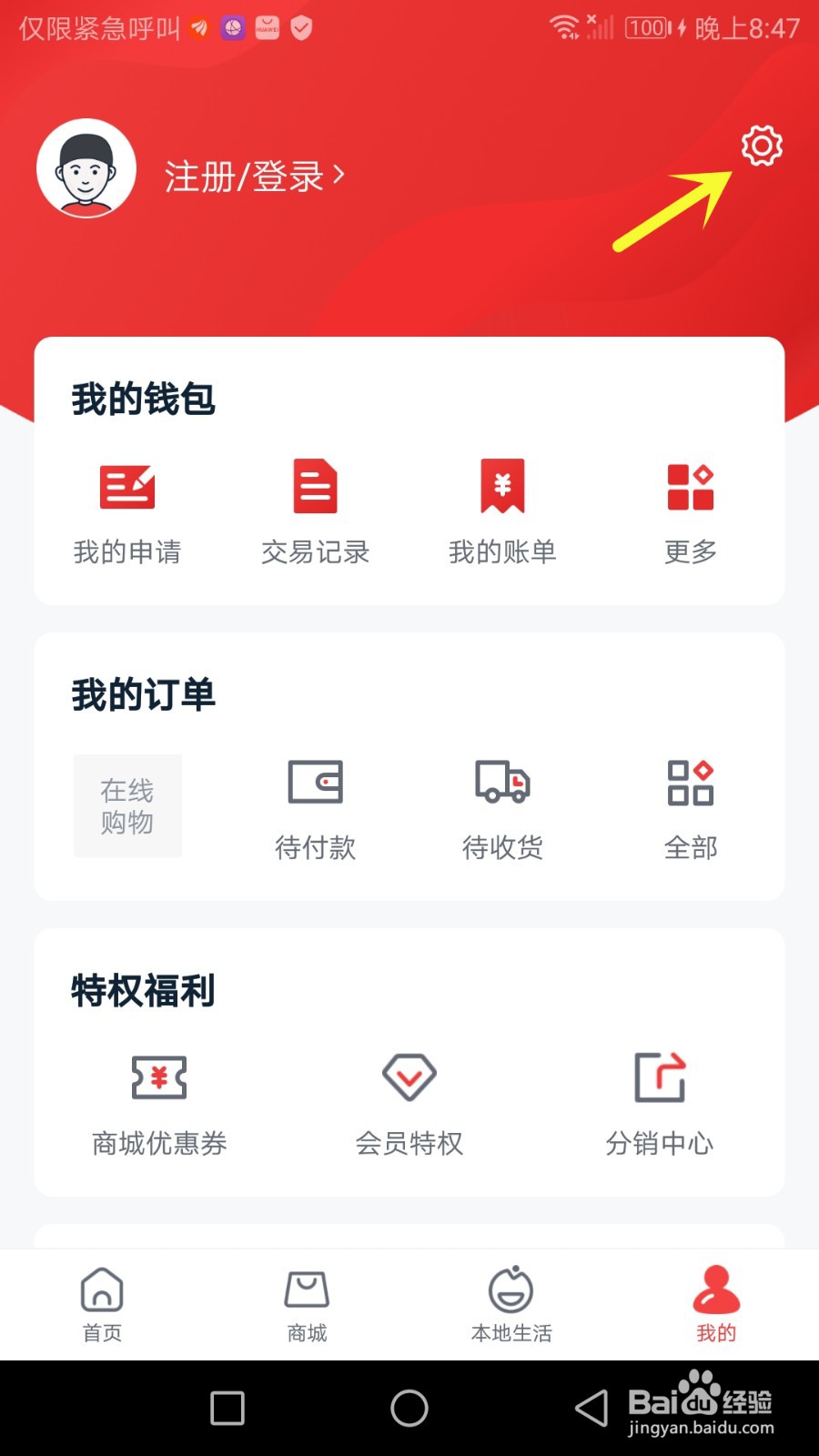Image resolution: width=819 pixels, height=1456 pixels.
Task: Switch to the 首页 home tab
Action: 101,1303
